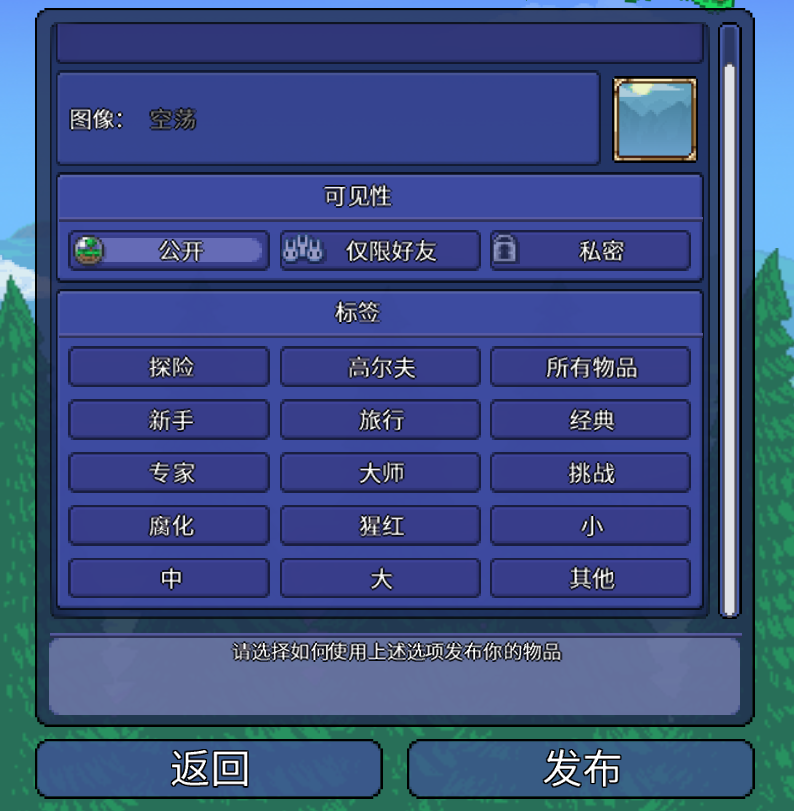Publish with the 发布 button
794x811 pixels.
click(x=581, y=769)
